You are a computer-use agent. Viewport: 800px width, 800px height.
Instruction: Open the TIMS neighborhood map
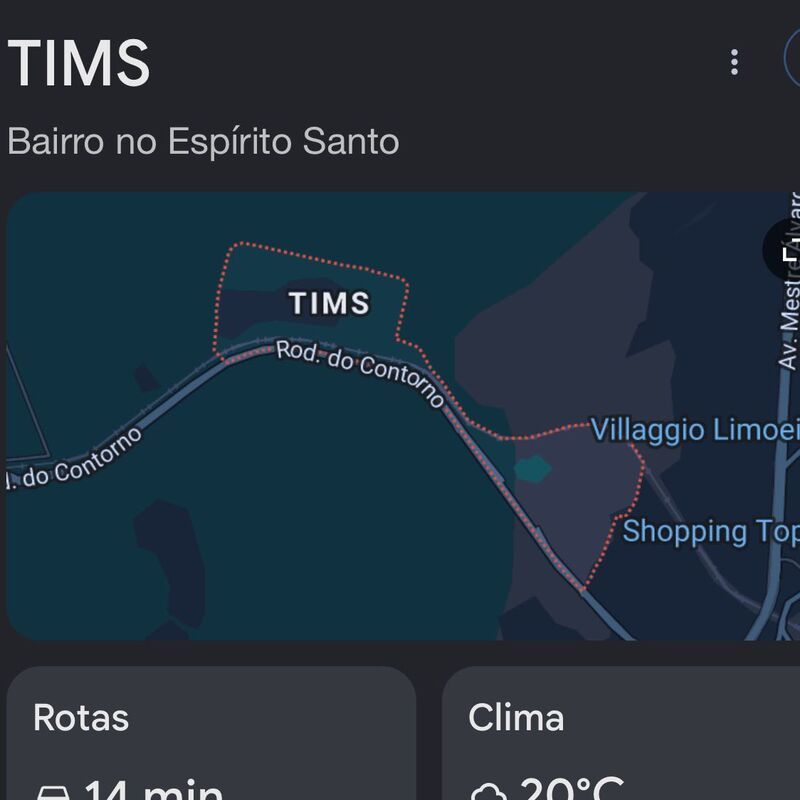click(x=403, y=416)
